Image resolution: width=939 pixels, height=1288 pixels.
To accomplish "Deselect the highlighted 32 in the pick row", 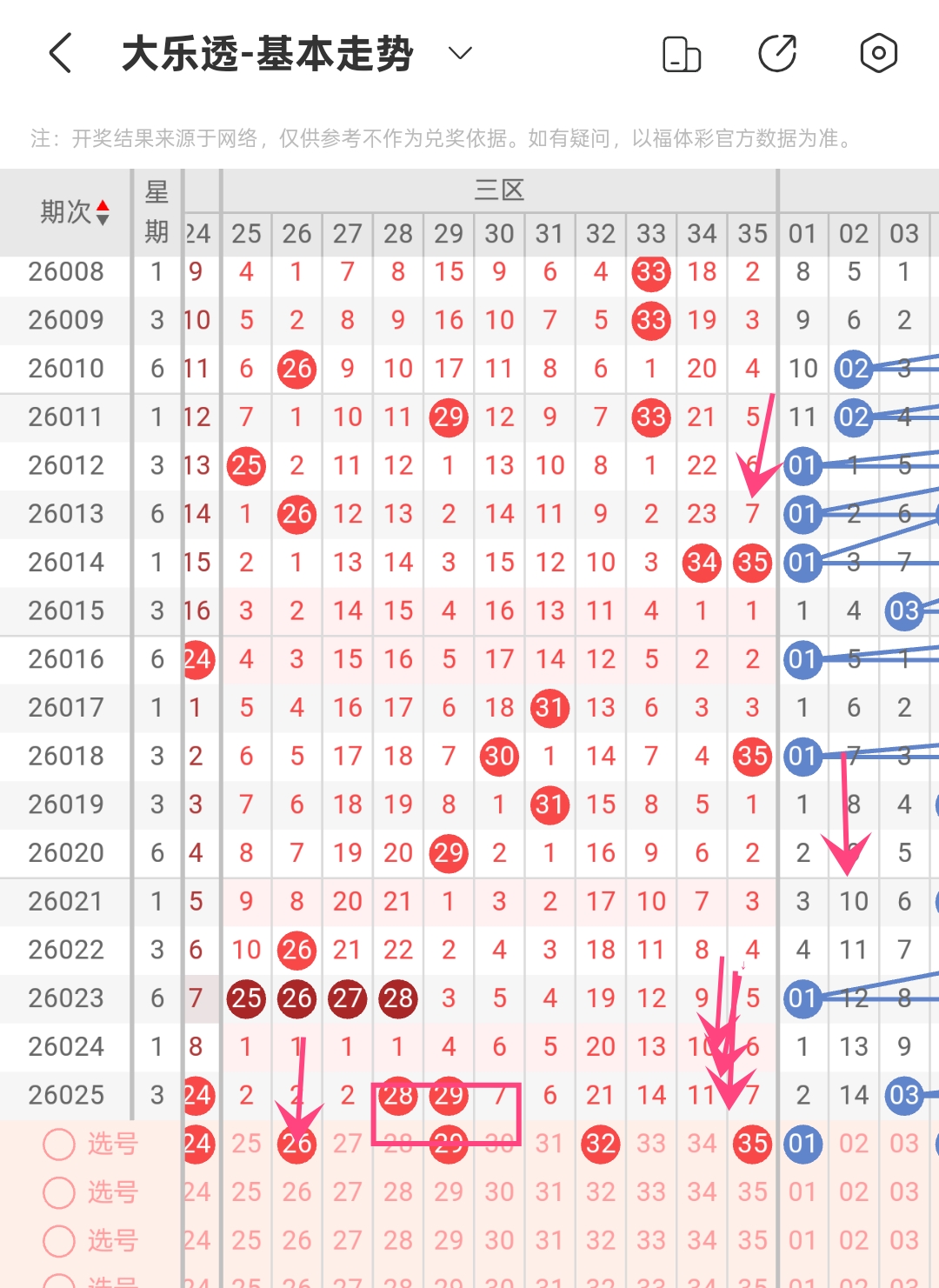I will 601,1144.
